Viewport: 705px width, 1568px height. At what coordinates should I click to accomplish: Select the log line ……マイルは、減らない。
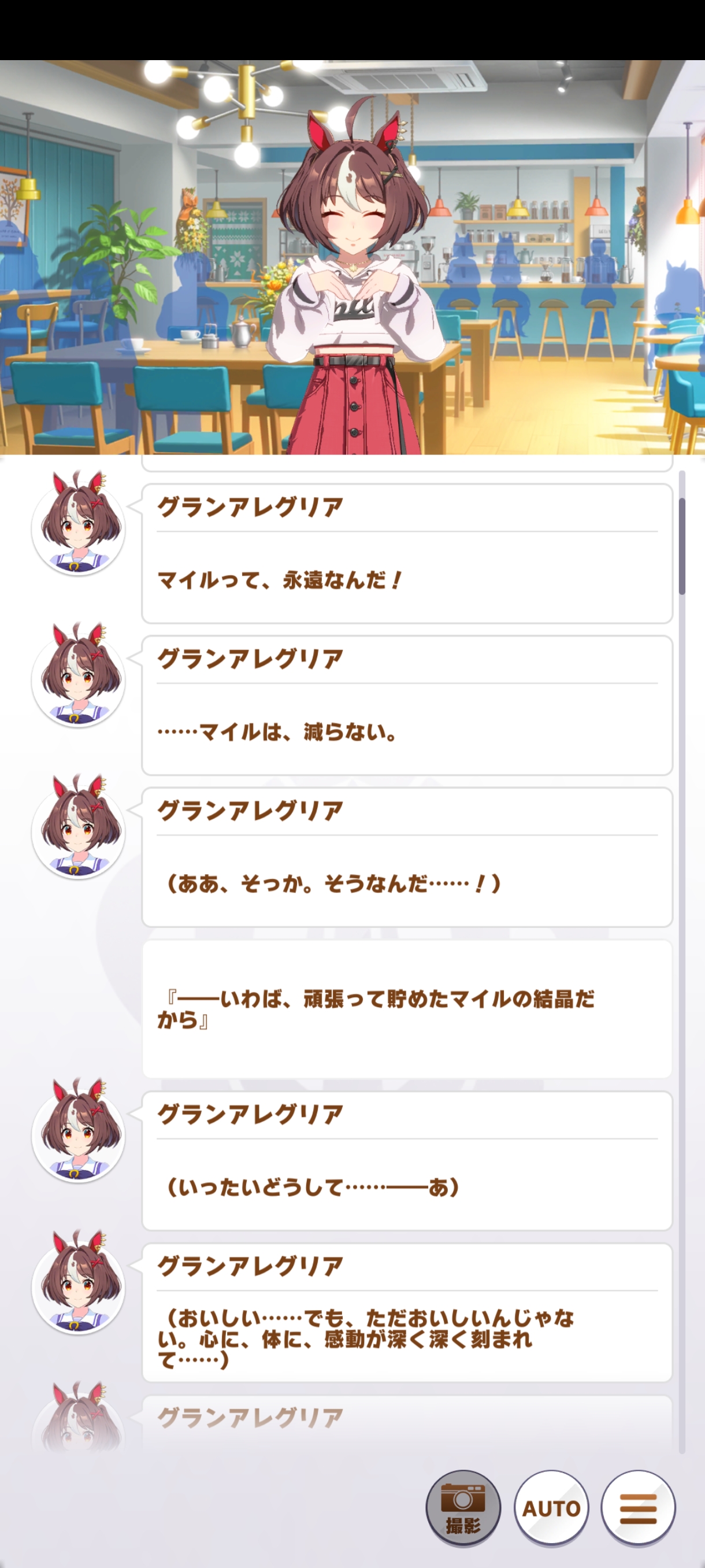(277, 731)
